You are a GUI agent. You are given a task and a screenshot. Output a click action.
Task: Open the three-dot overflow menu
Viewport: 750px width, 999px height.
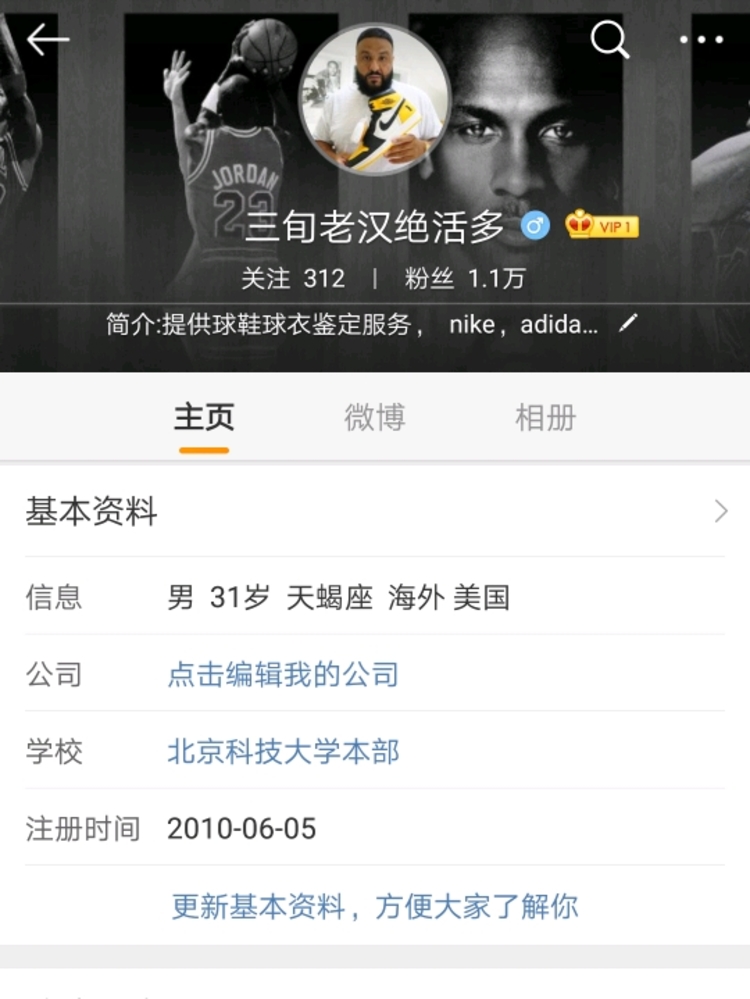(701, 40)
